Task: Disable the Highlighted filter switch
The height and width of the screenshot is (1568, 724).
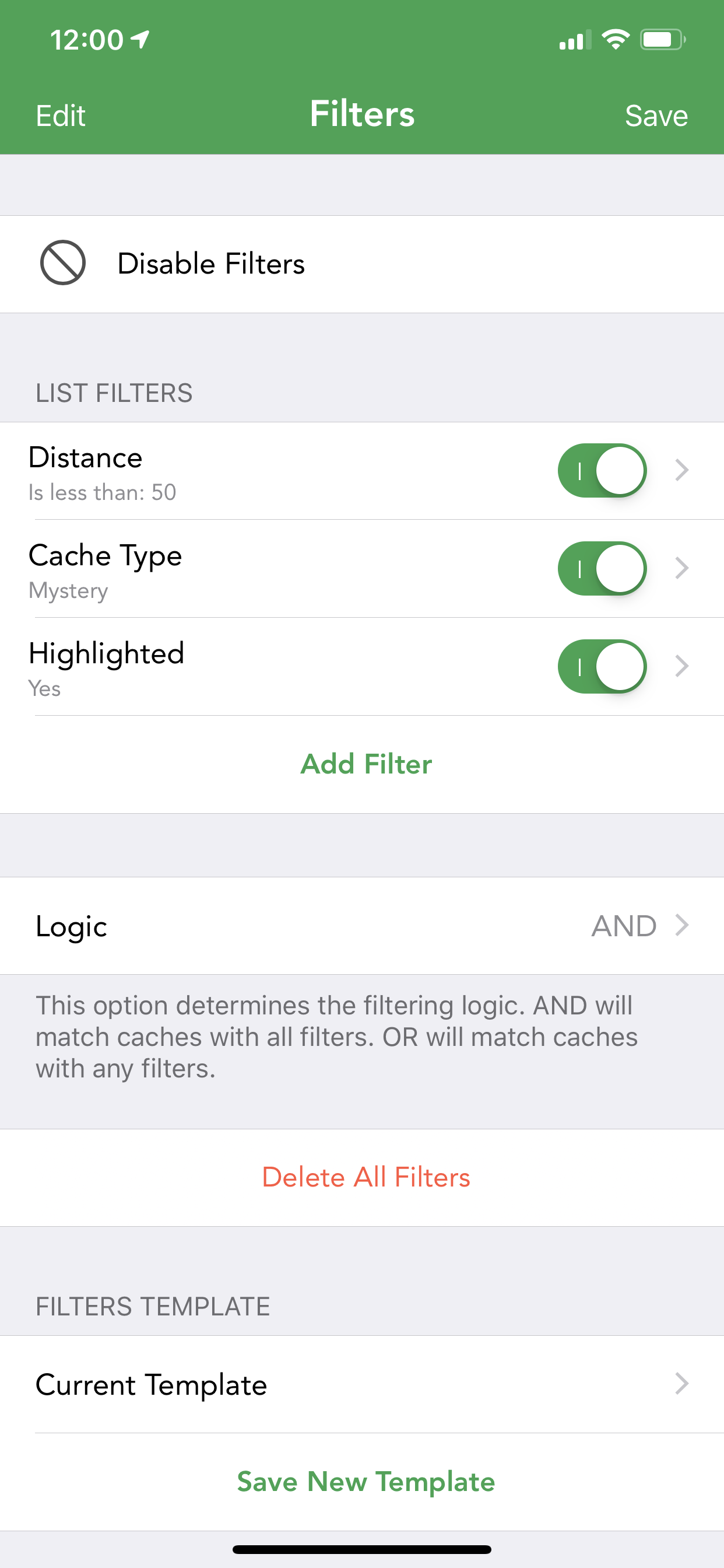Action: pos(602,666)
